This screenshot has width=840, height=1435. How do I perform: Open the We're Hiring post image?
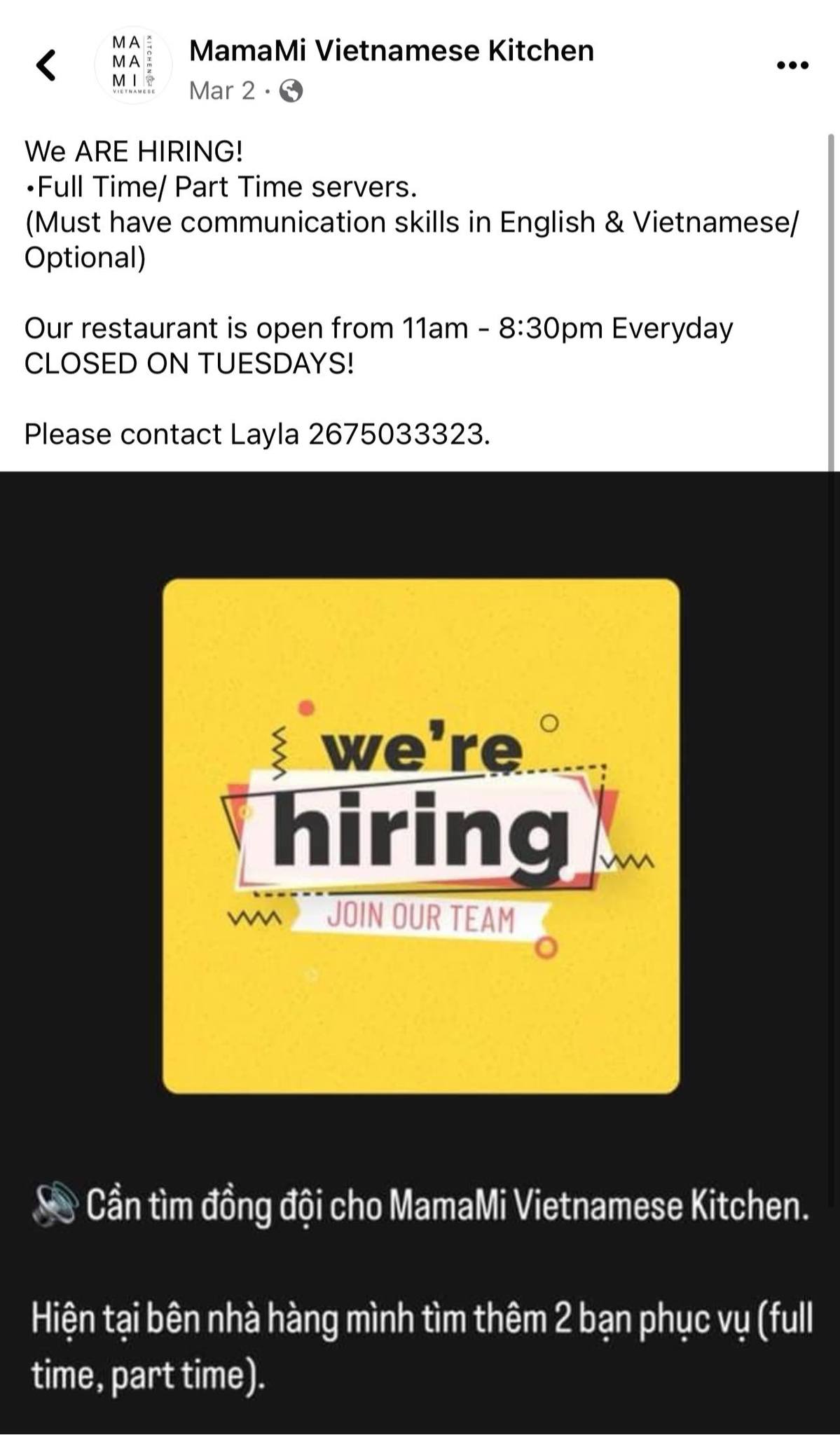tap(420, 835)
